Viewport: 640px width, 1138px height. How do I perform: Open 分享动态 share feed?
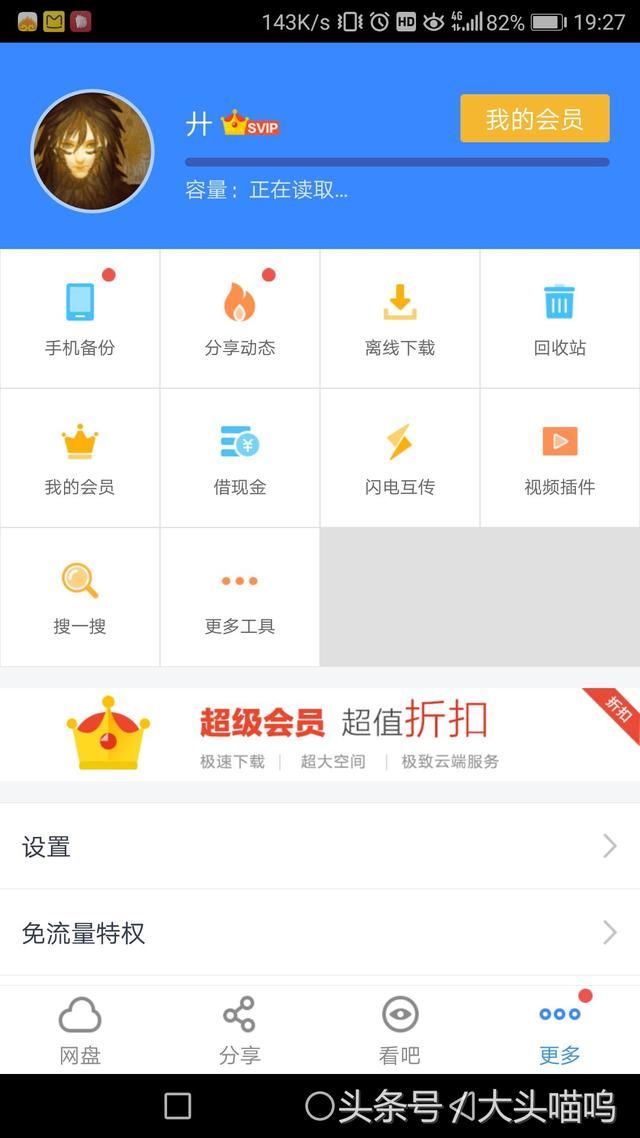[x=240, y=319]
